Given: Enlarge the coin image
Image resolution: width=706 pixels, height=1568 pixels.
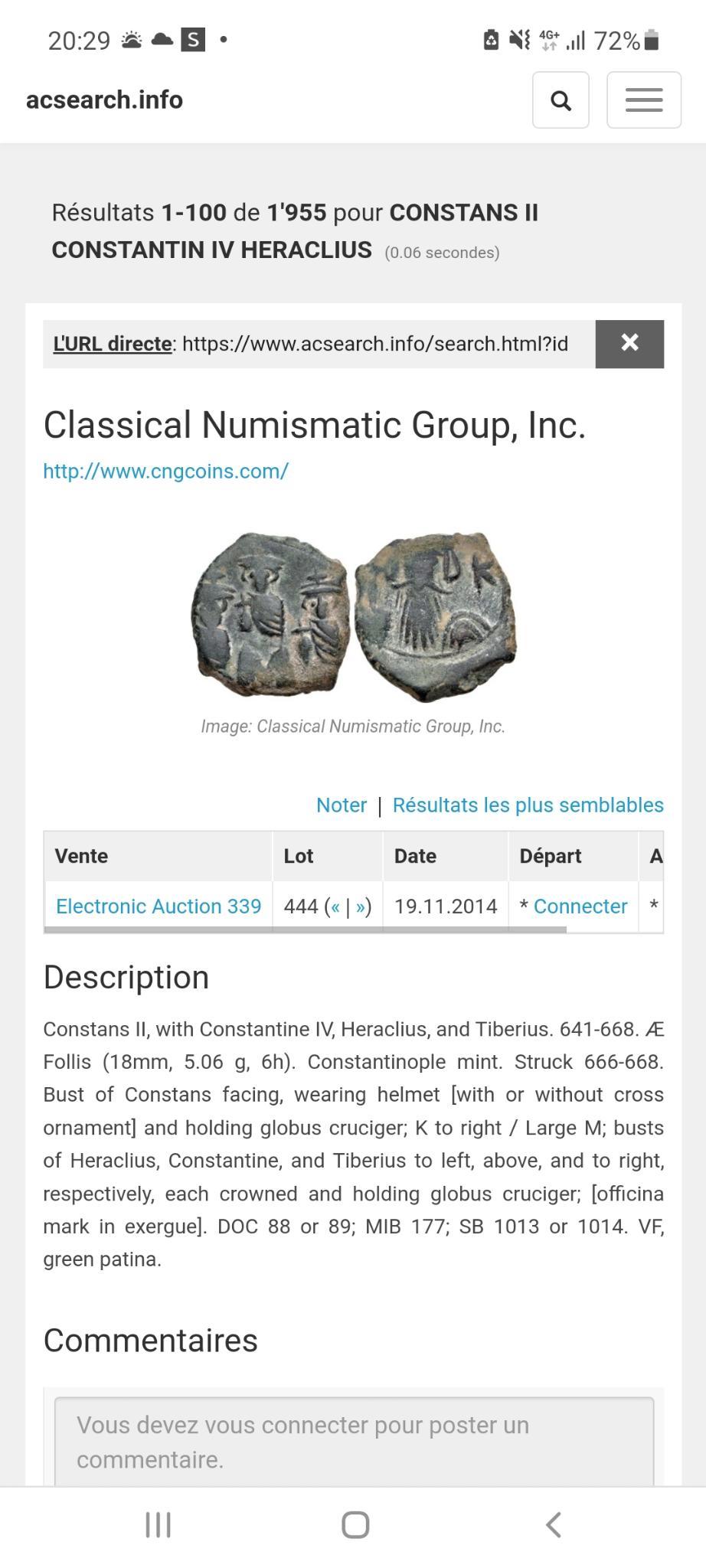Looking at the screenshot, I should click(x=353, y=616).
